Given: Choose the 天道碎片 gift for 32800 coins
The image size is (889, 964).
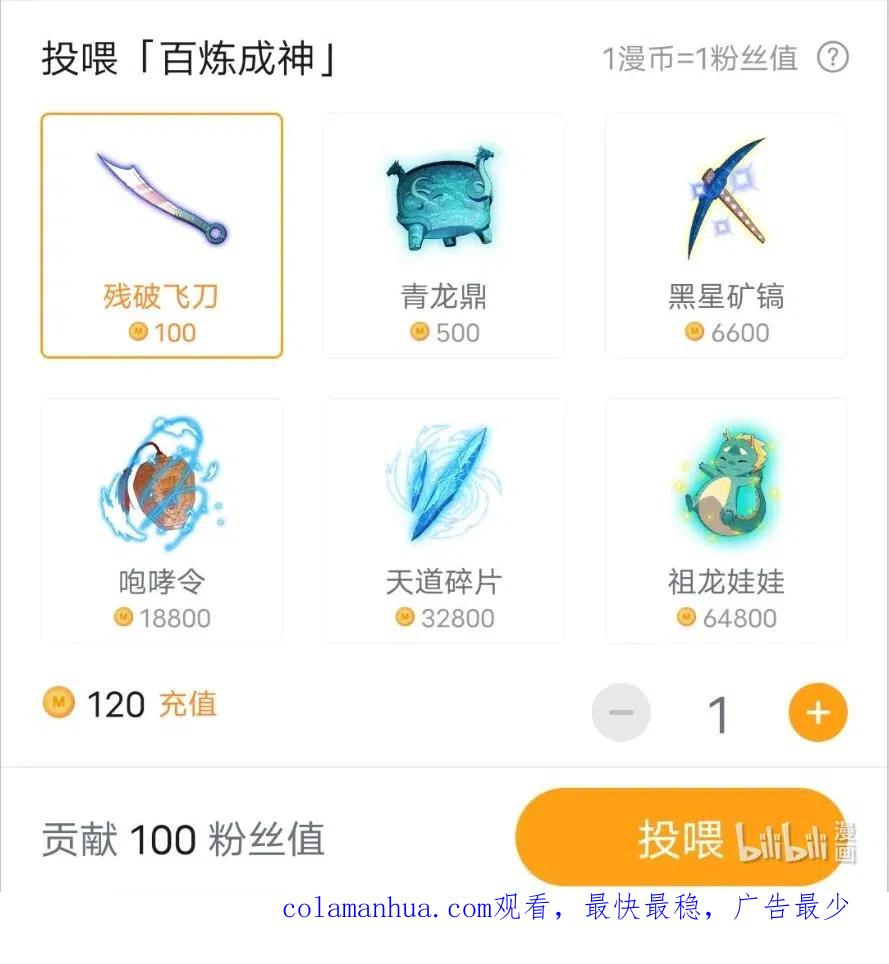Looking at the screenshot, I should 443,521.
